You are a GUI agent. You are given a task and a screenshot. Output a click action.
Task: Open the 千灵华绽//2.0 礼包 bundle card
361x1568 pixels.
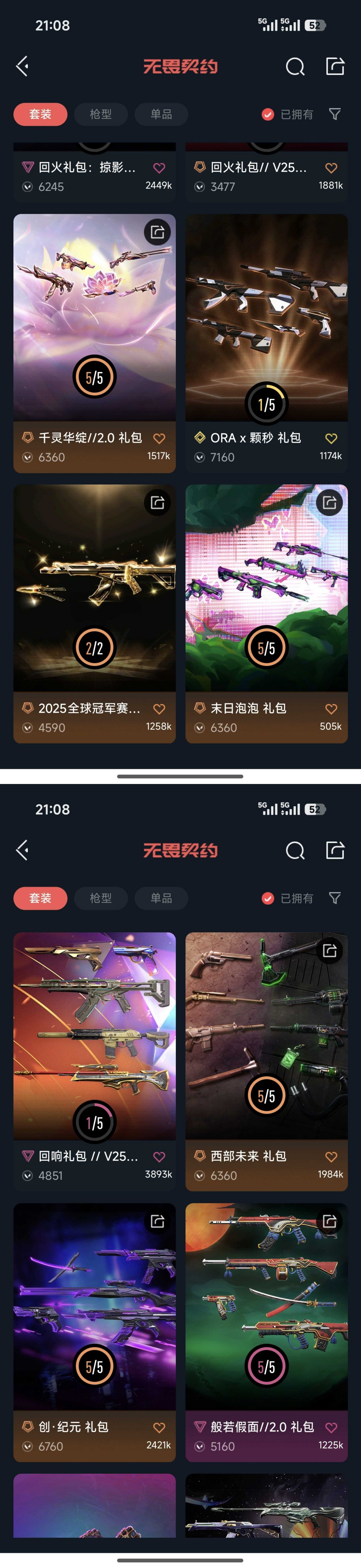[x=94, y=317]
